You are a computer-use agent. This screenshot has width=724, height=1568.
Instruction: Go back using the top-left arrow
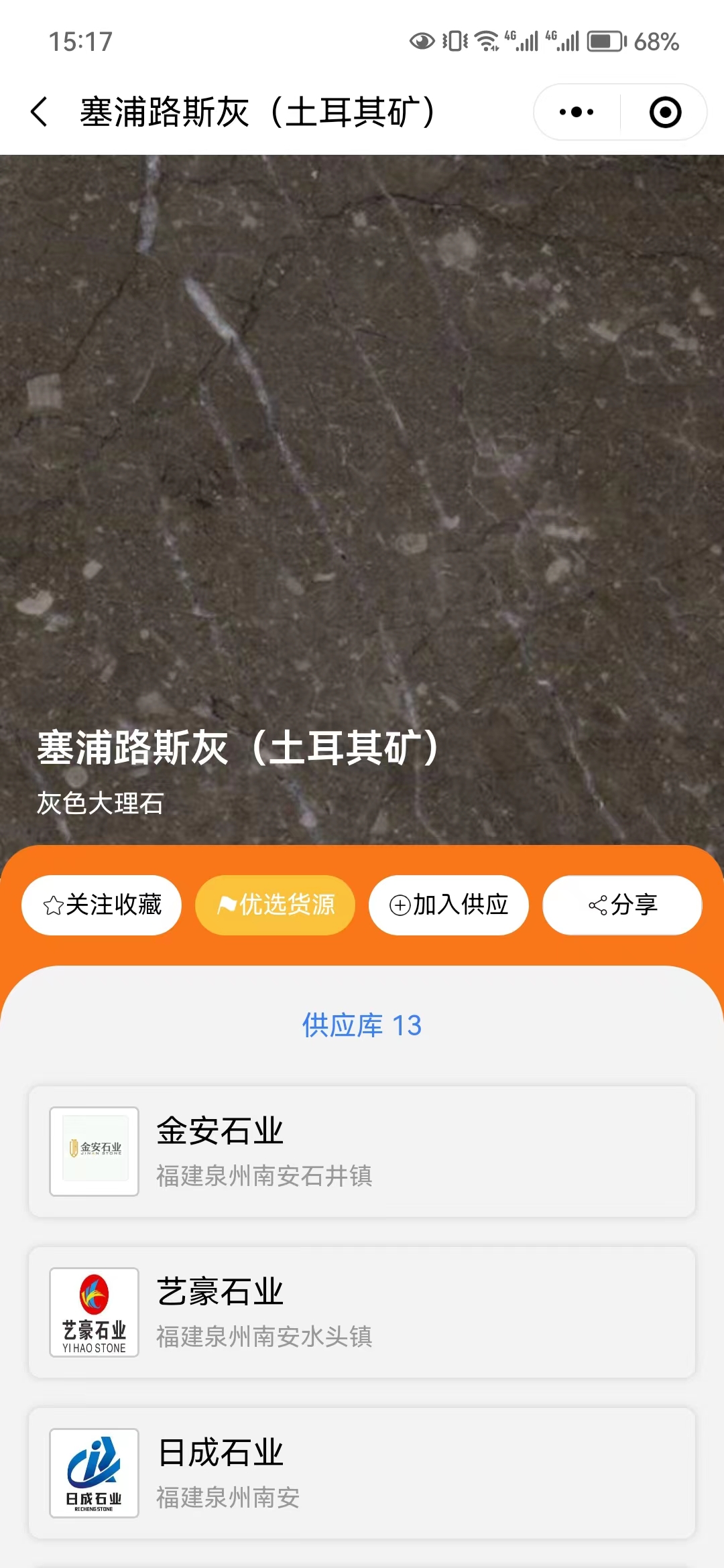pos(40,111)
